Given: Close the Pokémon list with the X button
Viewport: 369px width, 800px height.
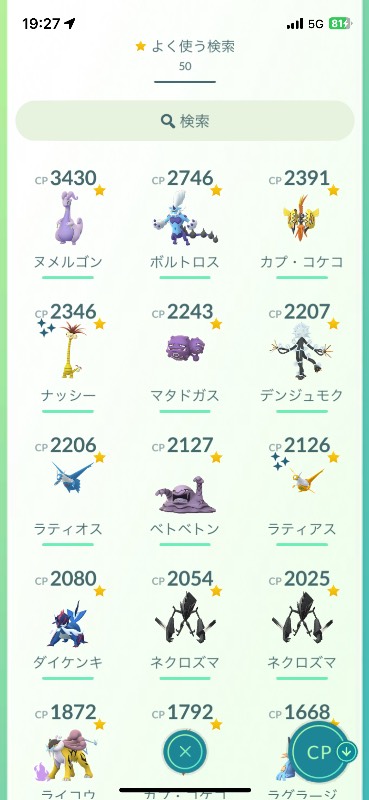Looking at the screenshot, I should pyautogui.click(x=185, y=751).
